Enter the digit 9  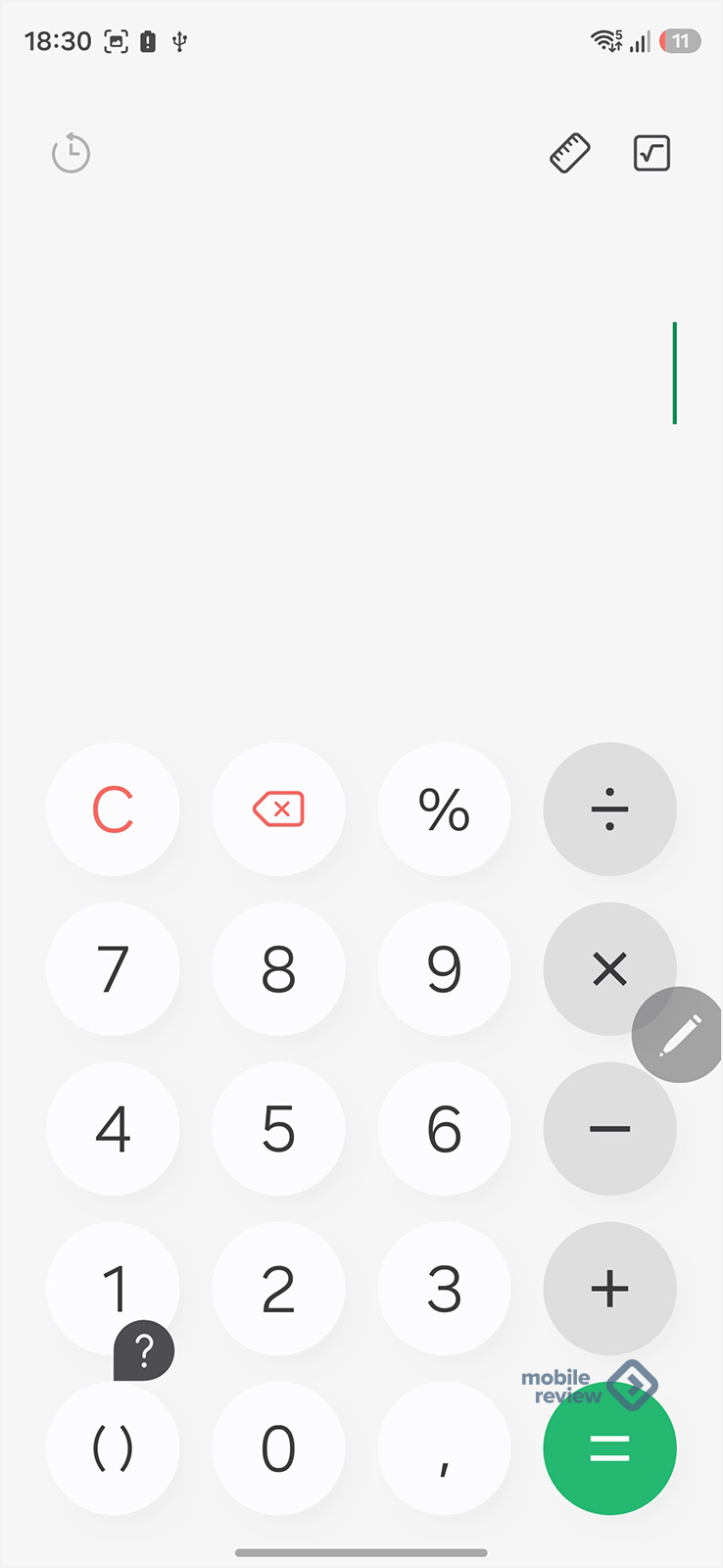[x=444, y=969]
